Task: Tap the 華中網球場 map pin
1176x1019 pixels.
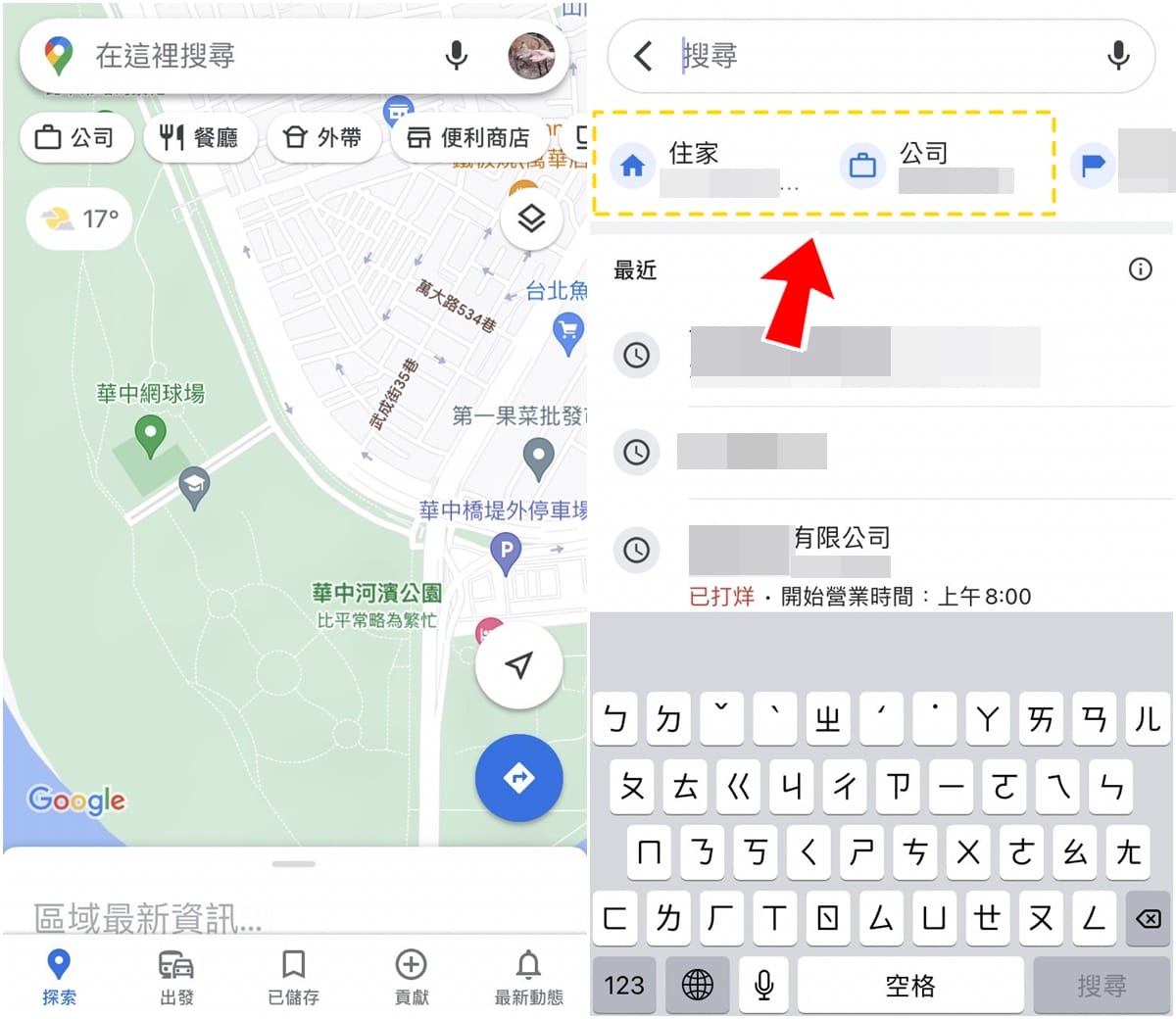Action: click(x=150, y=433)
